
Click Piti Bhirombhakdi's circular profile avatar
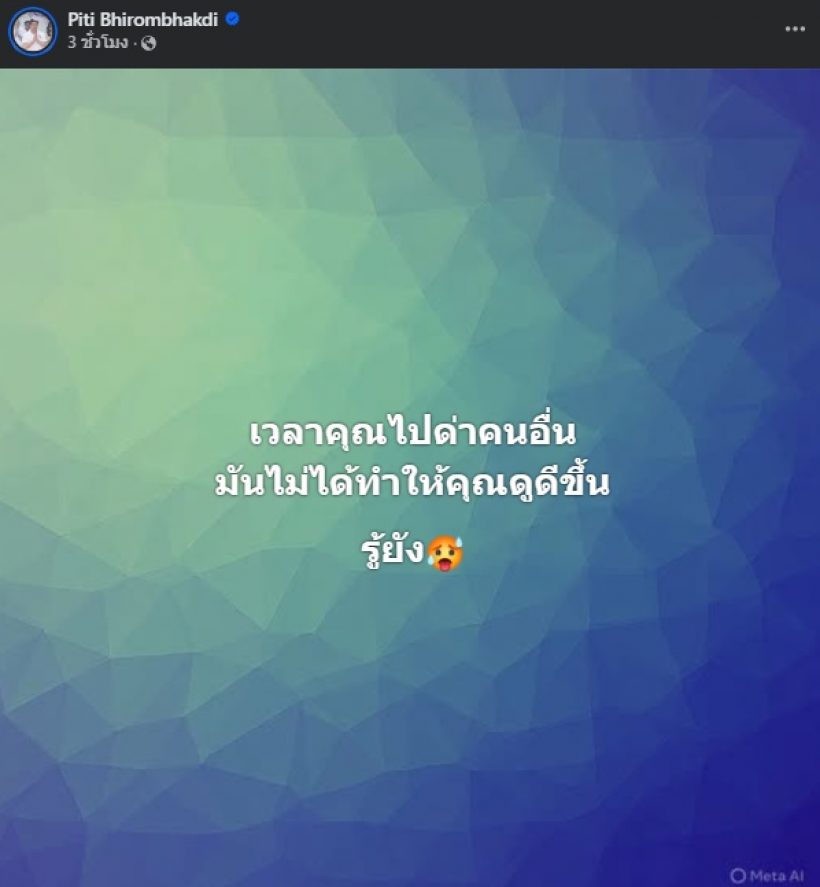[33, 32]
